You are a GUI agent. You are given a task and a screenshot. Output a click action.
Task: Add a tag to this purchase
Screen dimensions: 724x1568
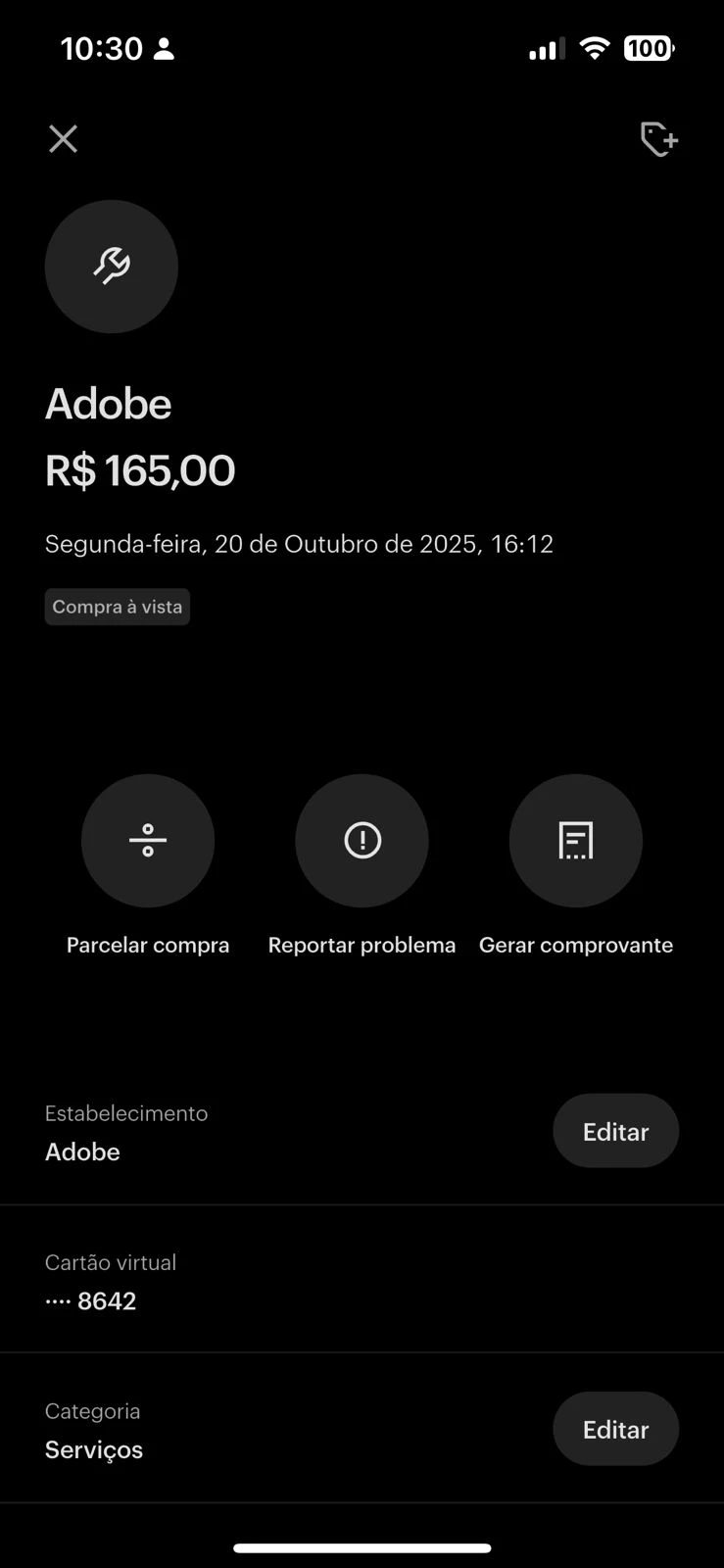(659, 139)
